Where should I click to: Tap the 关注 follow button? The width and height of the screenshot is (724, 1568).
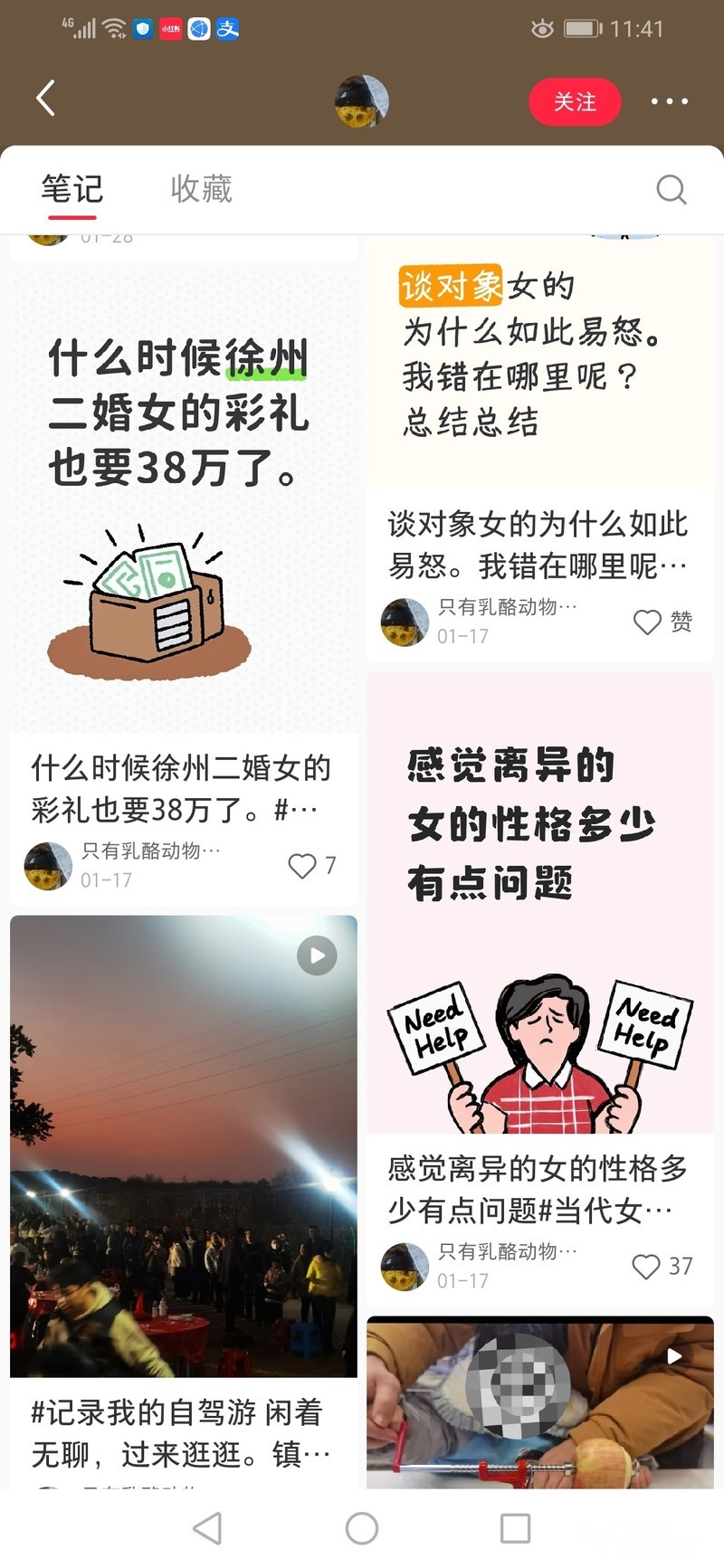pos(575,101)
